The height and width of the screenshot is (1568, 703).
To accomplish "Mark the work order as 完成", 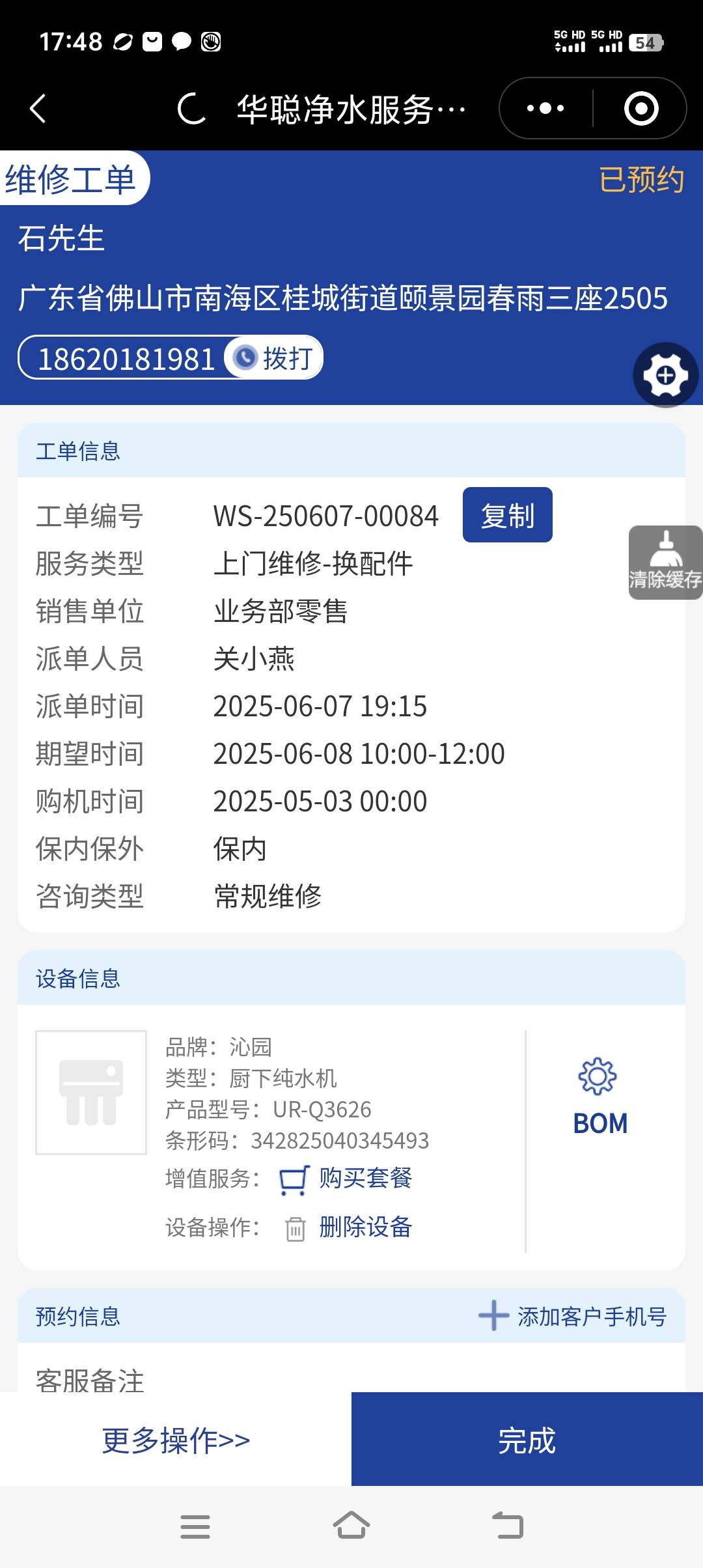I will (x=527, y=1440).
